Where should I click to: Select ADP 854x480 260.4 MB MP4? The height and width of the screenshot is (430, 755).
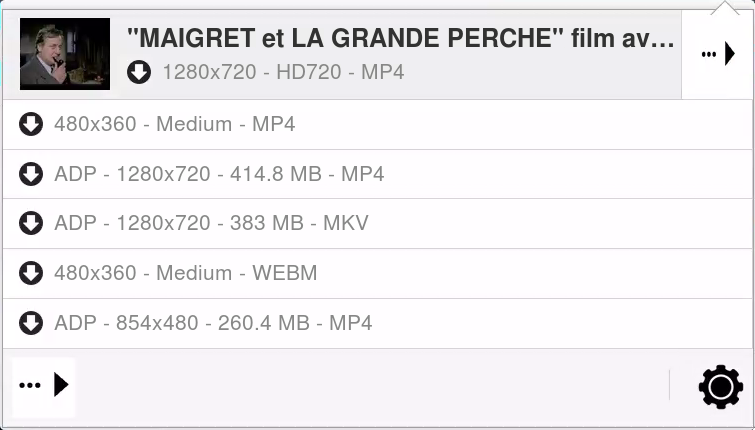(x=213, y=323)
